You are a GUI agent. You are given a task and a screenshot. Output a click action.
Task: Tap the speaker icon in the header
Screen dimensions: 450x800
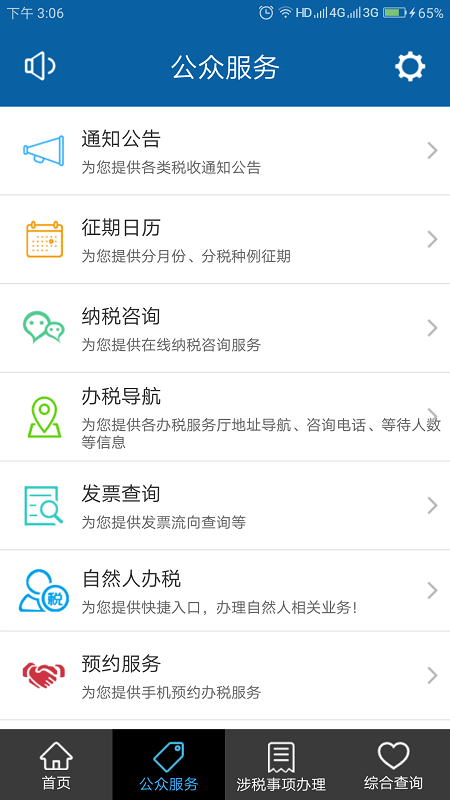[40, 66]
